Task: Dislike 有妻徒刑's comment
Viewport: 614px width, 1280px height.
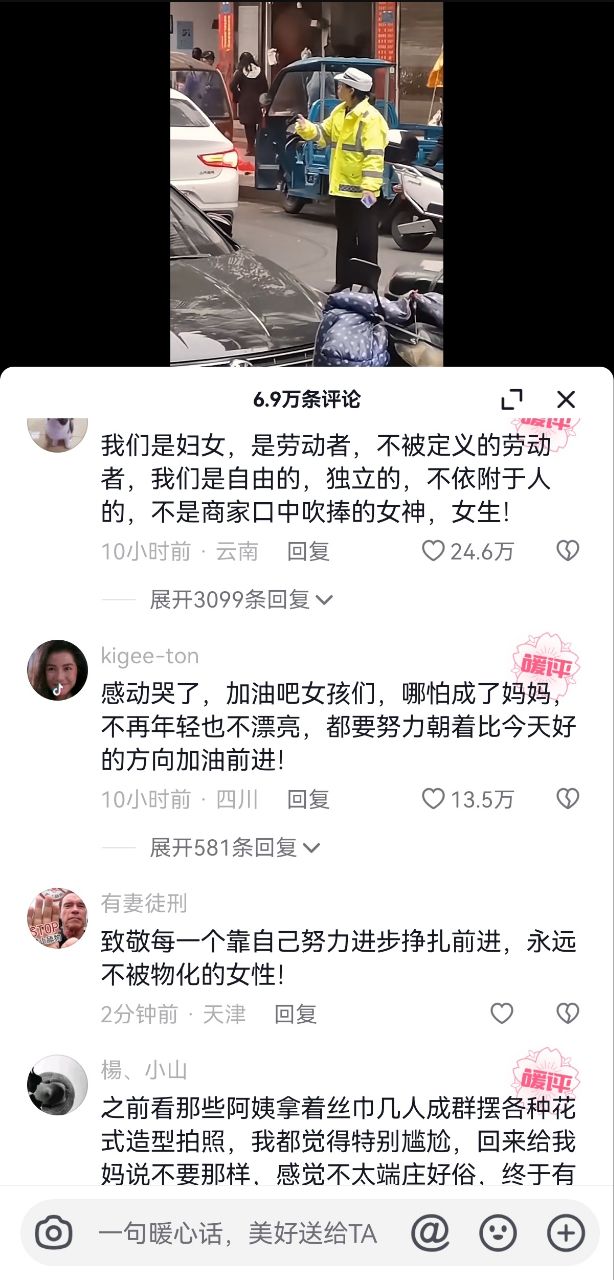Action: (567, 1014)
